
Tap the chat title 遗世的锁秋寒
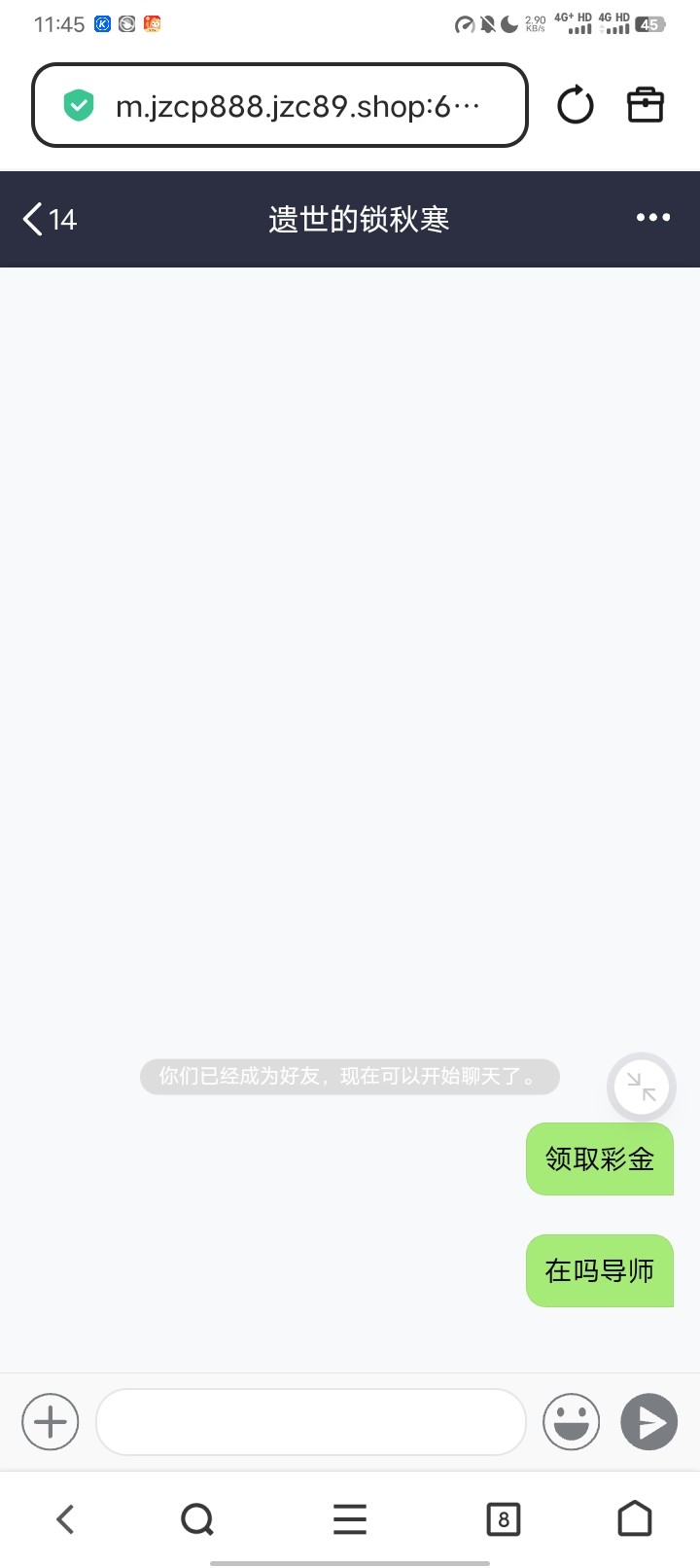[x=359, y=219]
